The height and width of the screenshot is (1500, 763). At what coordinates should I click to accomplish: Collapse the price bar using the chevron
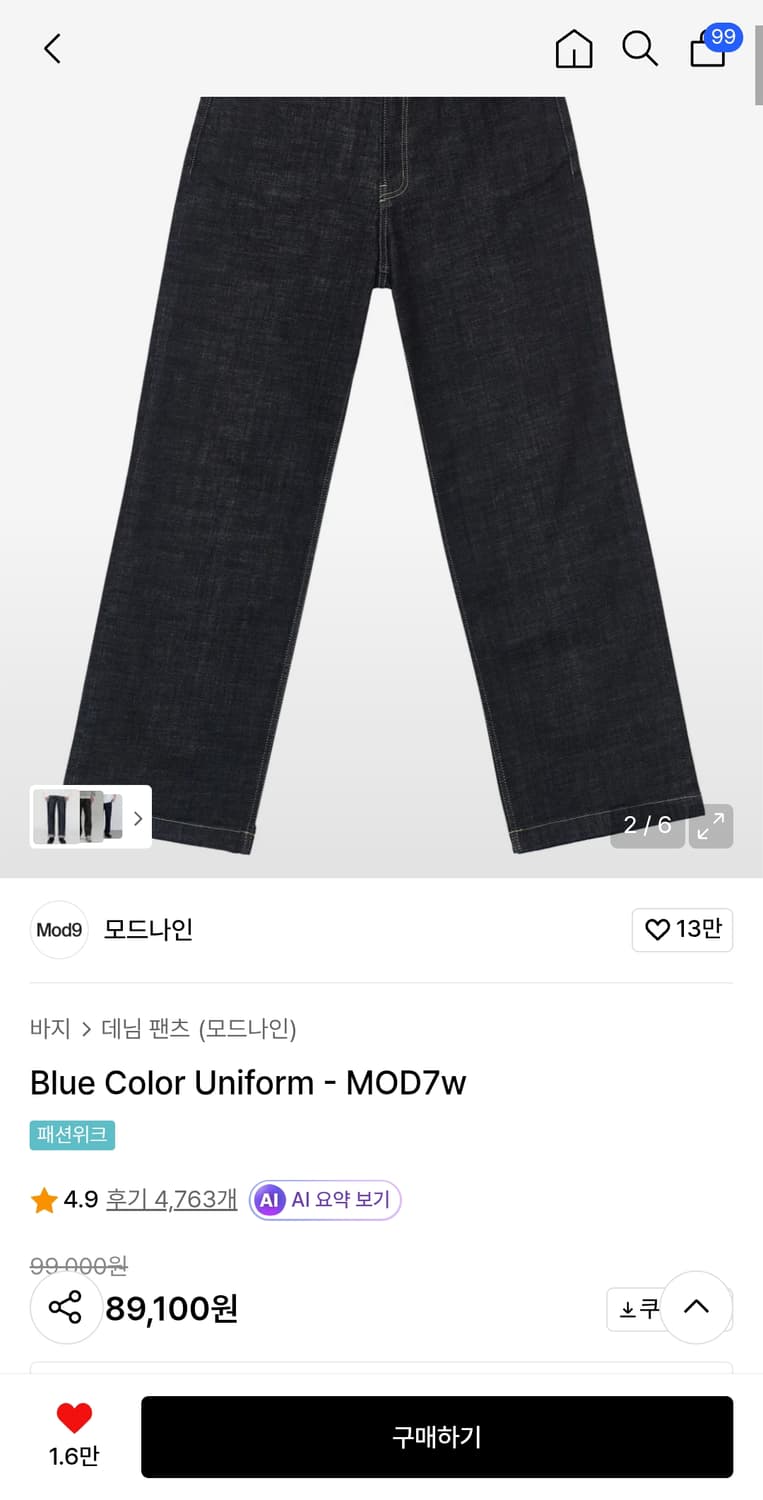click(696, 1307)
